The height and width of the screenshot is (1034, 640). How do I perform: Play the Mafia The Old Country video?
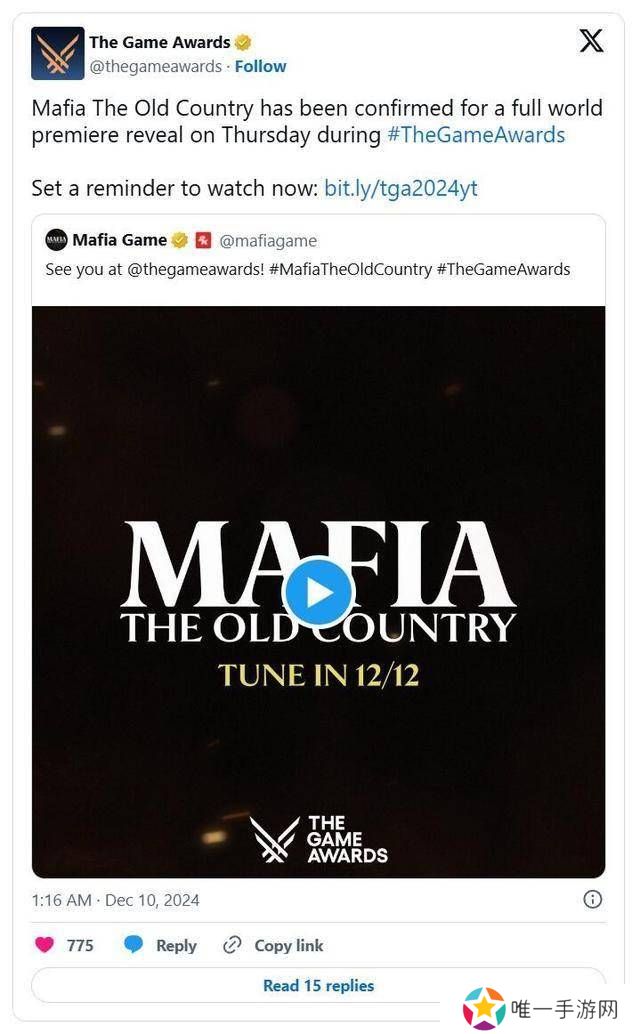318,592
